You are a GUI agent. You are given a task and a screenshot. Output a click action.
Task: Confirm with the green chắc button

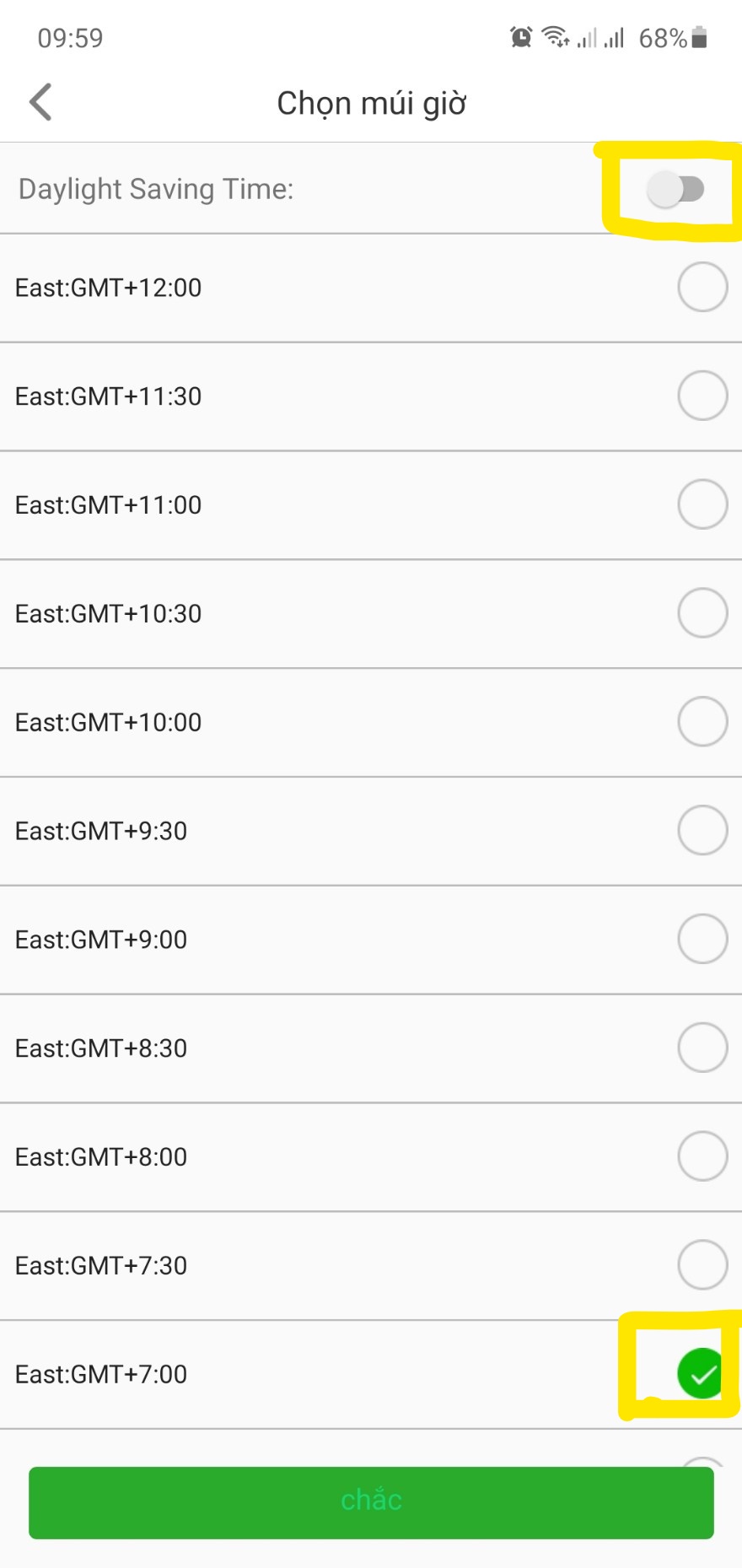coord(371,1502)
